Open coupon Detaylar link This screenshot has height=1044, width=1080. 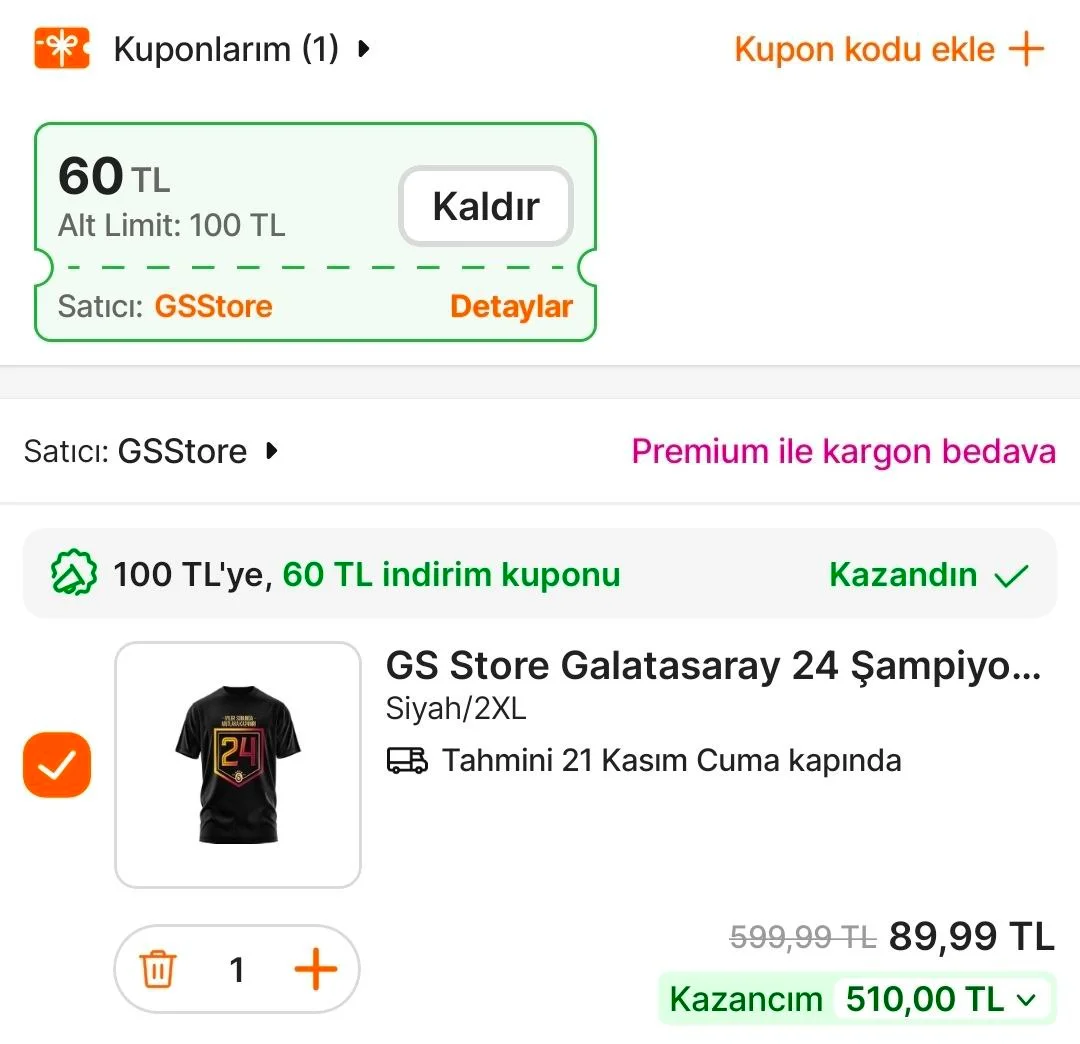pyautogui.click(x=511, y=306)
